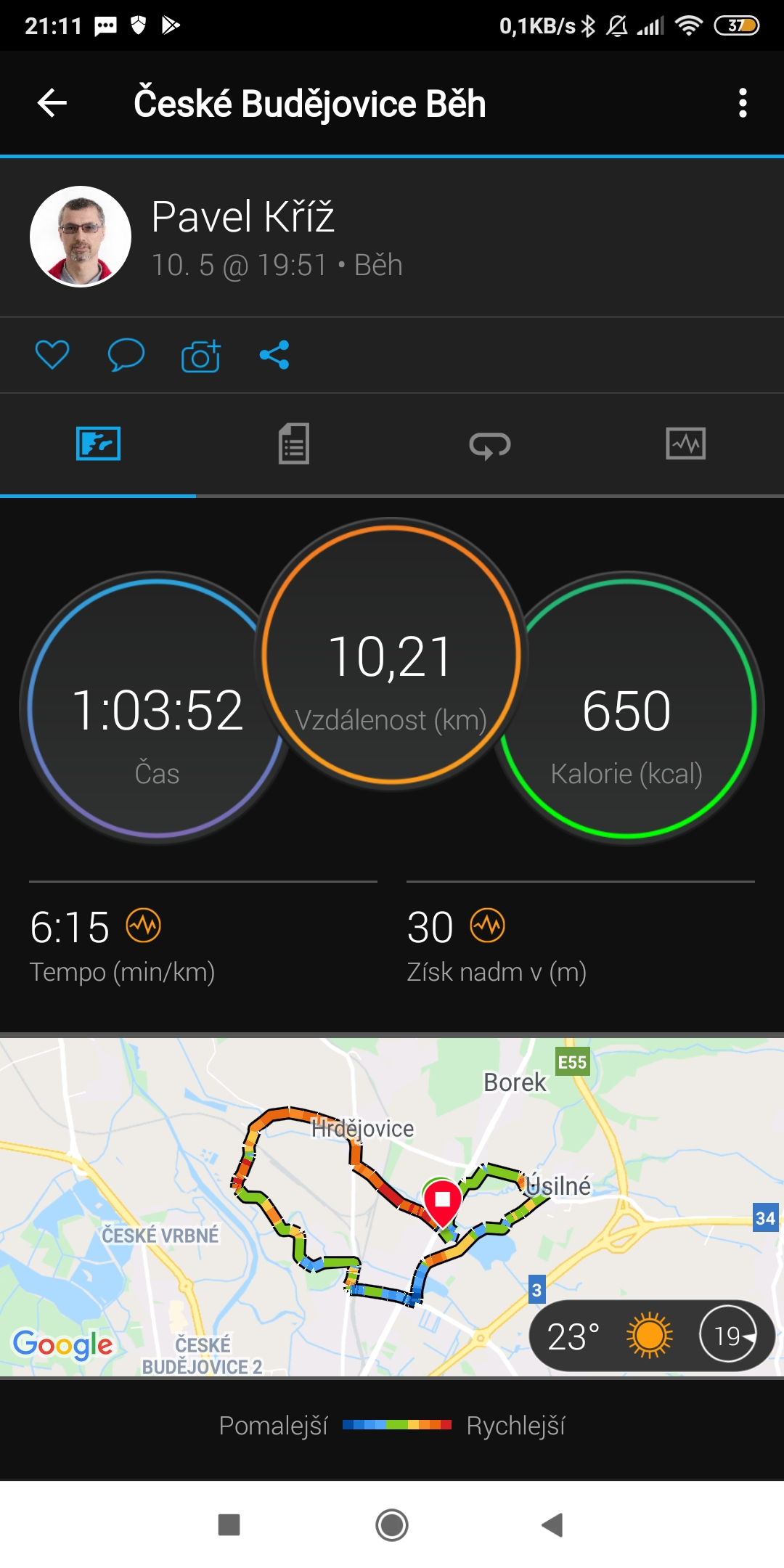Image resolution: width=784 pixels, height=1568 pixels.
Task: Switch to the stats list tab
Action: click(x=294, y=444)
